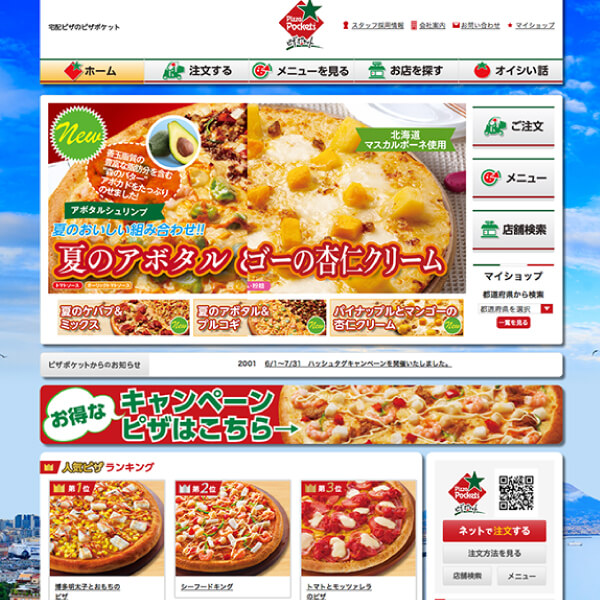Open the メニューを見る tab
Viewport: 600px width, 600px height.
click(302, 71)
